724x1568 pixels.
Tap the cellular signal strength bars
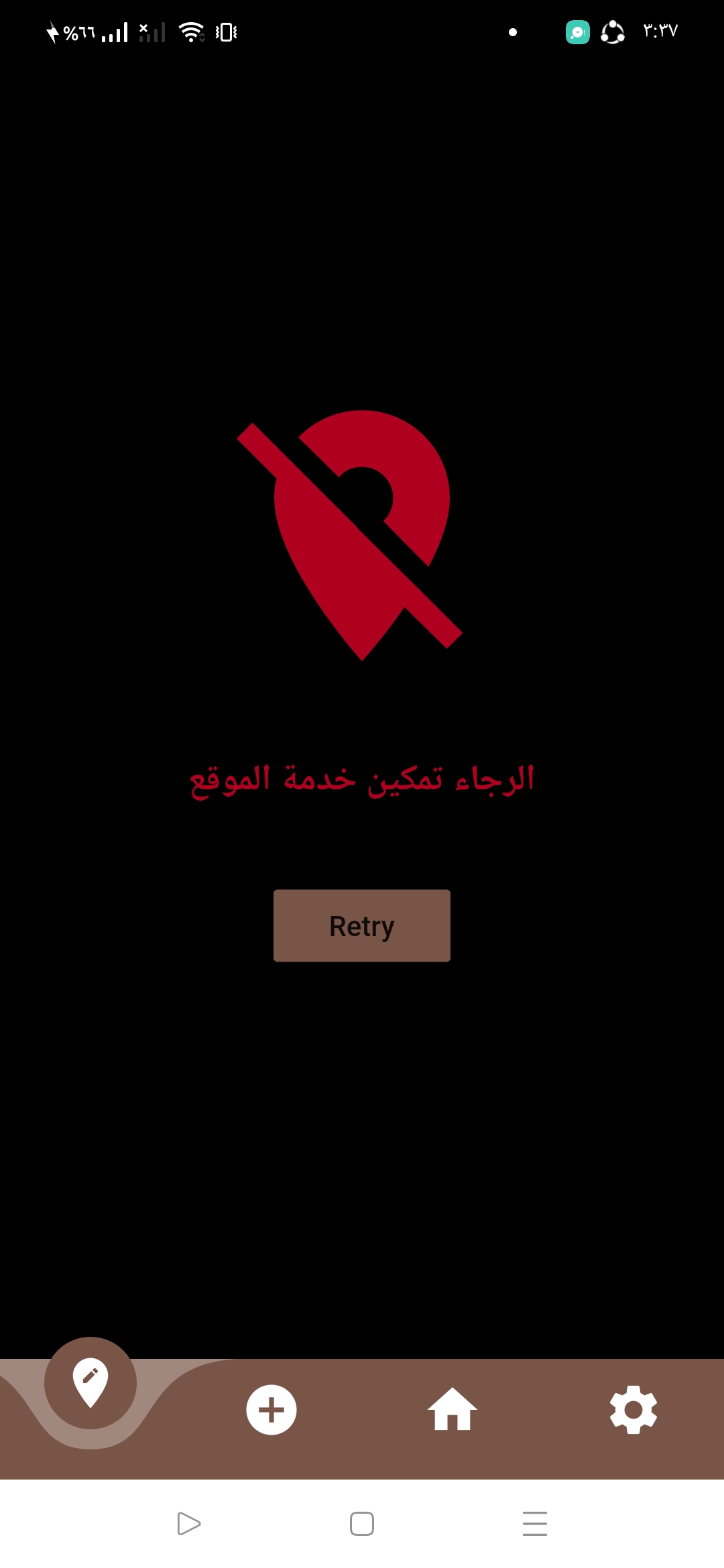(x=114, y=31)
